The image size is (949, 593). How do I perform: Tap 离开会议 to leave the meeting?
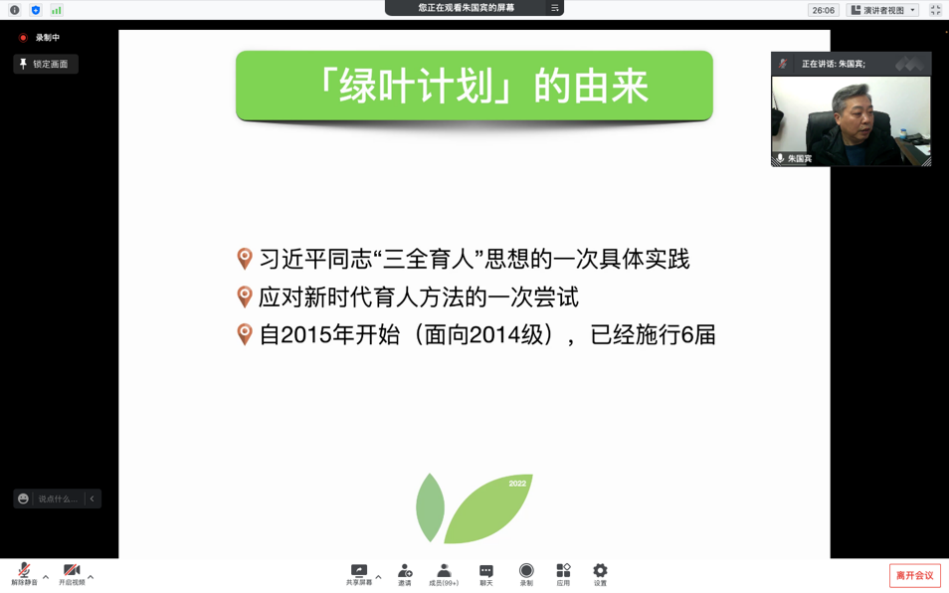coord(914,575)
